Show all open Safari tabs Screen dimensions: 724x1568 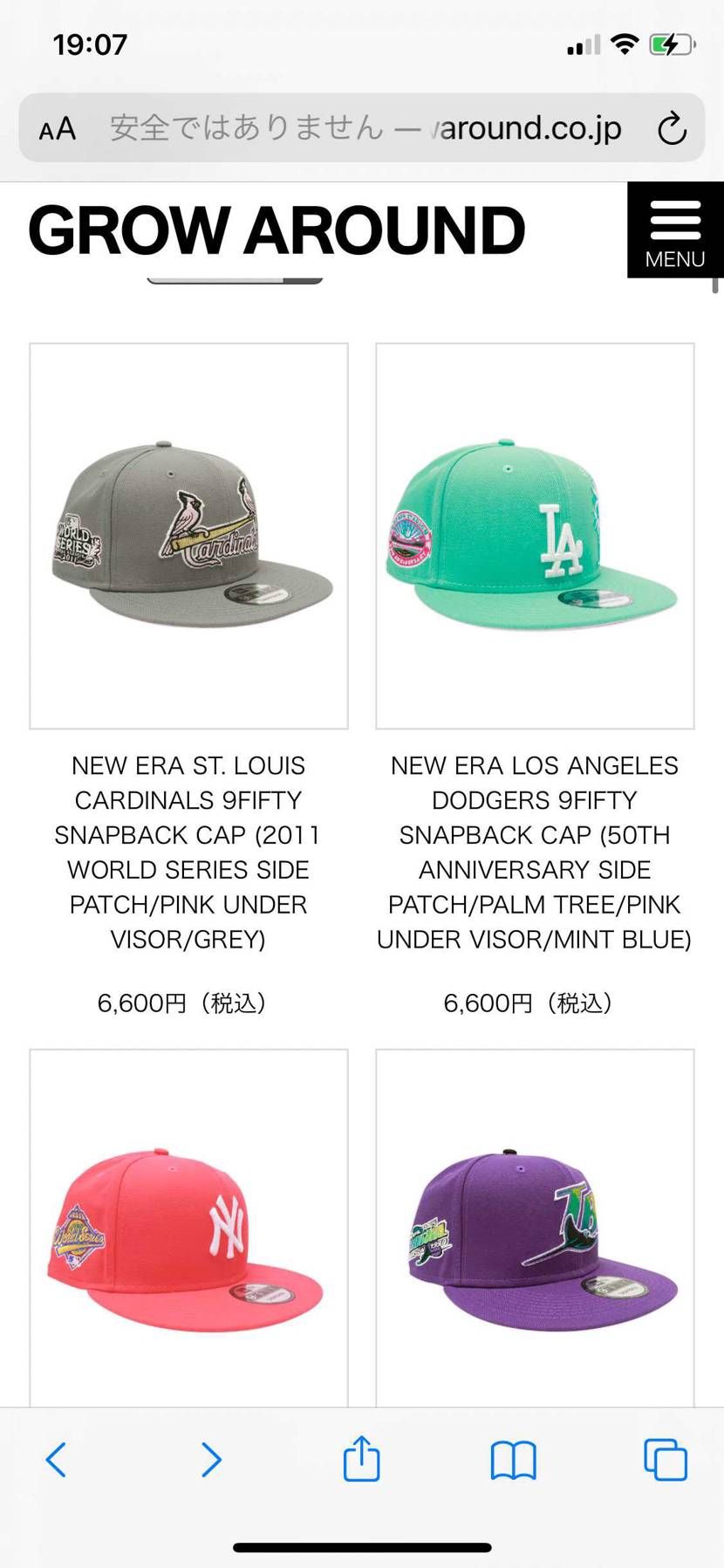click(665, 1459)
